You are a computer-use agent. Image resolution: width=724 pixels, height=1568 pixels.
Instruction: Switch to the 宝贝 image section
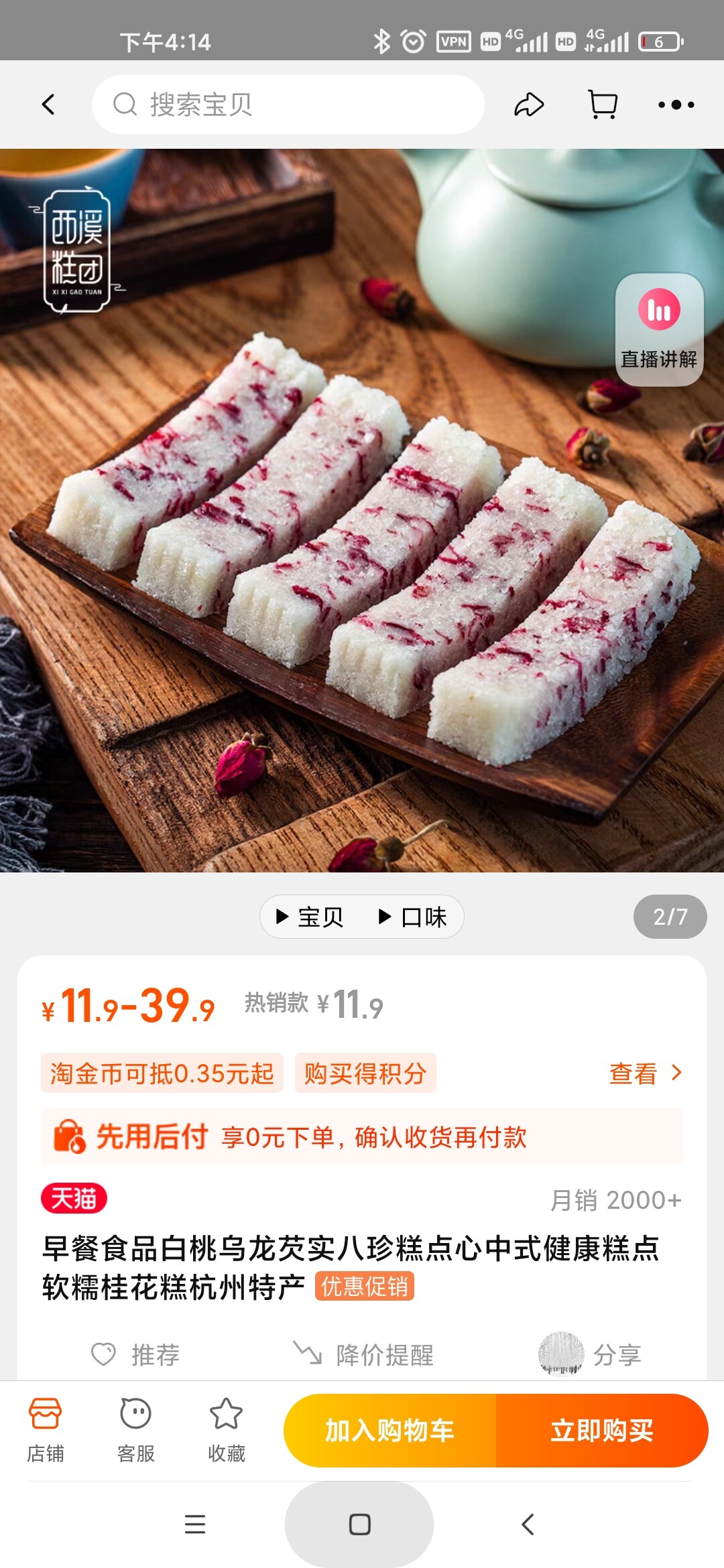click(310, 917)
